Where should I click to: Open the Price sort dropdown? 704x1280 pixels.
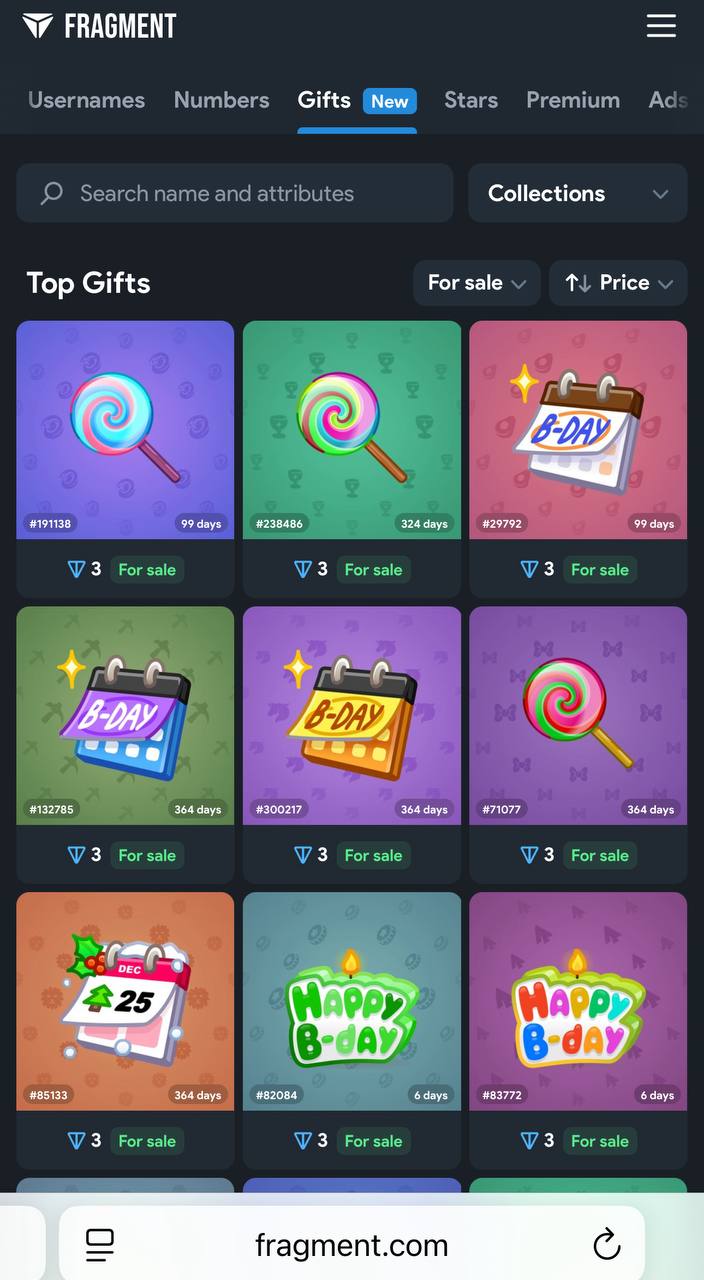618,283
